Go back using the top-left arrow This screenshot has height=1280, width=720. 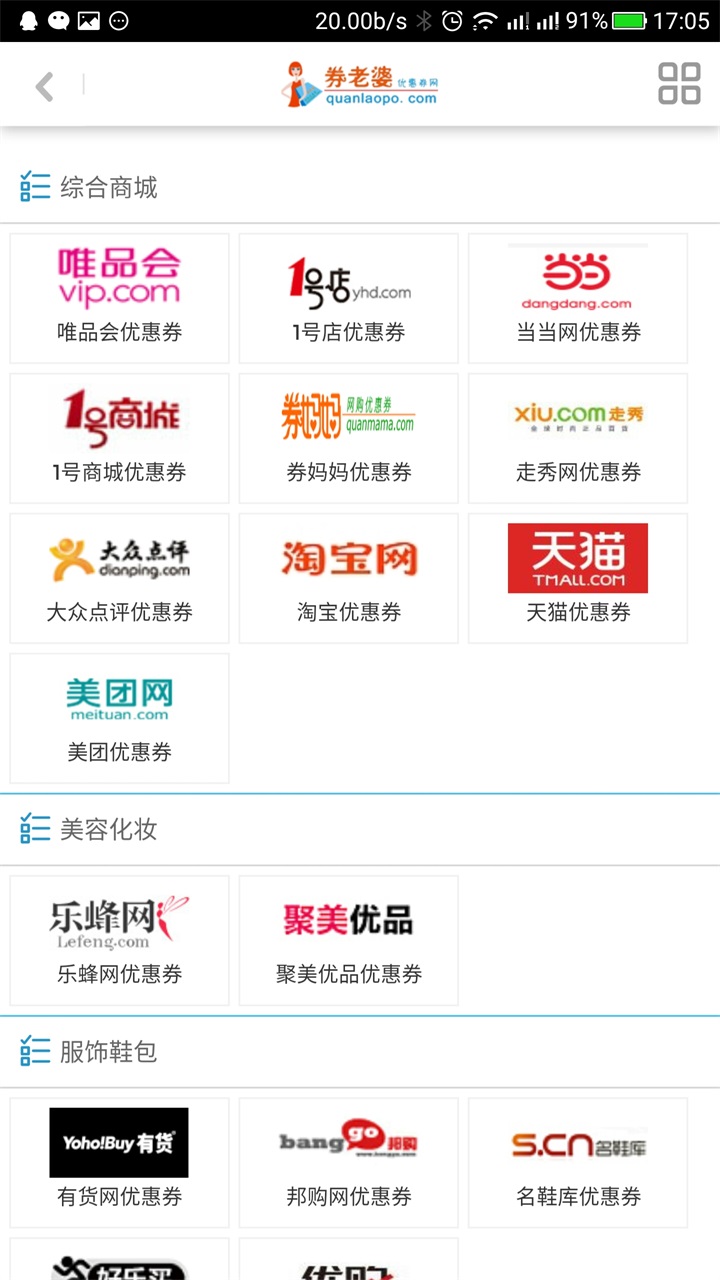click(44, 87)
